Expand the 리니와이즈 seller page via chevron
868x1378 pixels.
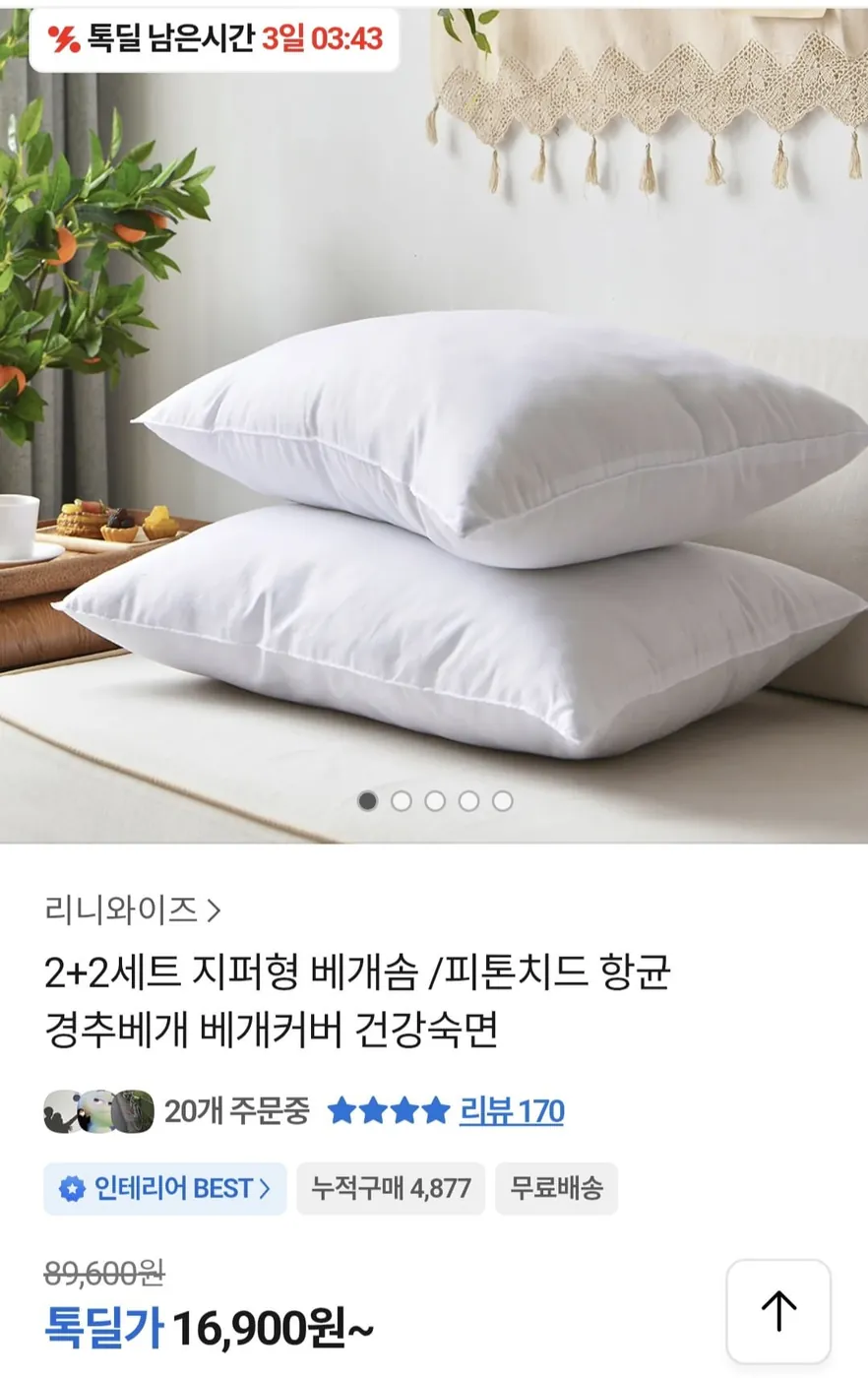pos(216,911)
